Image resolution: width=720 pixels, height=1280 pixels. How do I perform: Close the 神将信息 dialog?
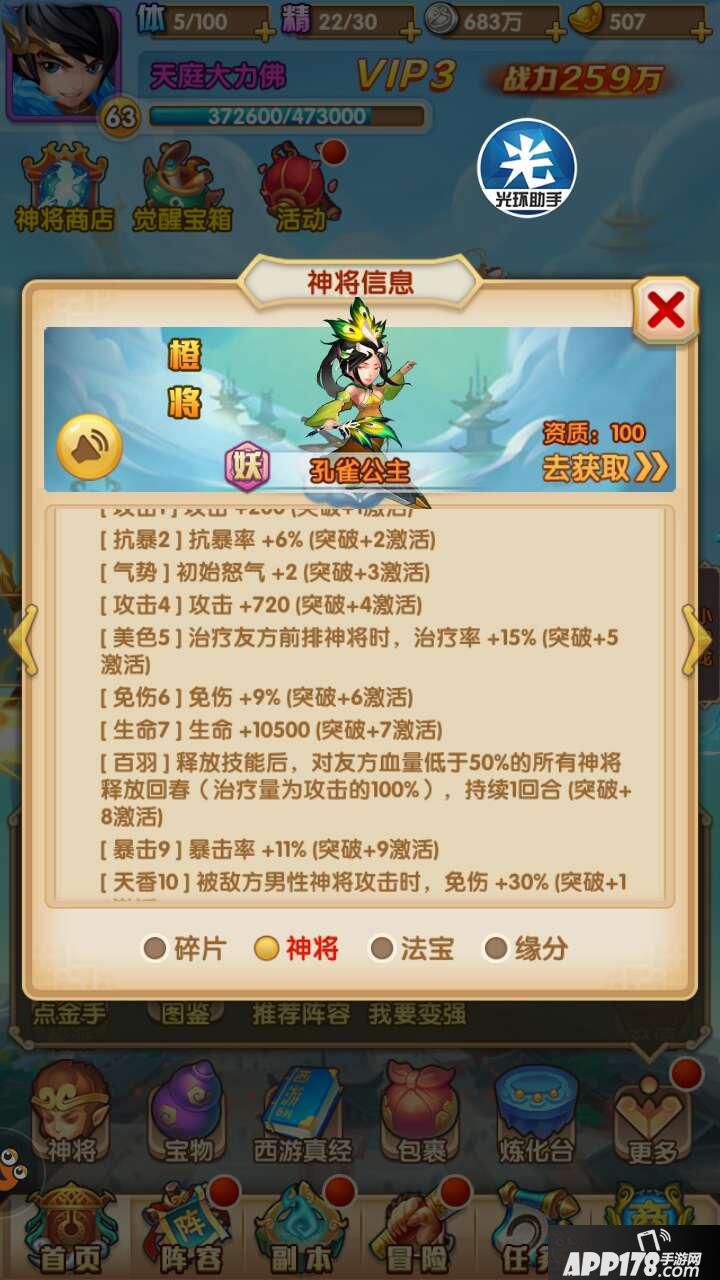point(665,311)
